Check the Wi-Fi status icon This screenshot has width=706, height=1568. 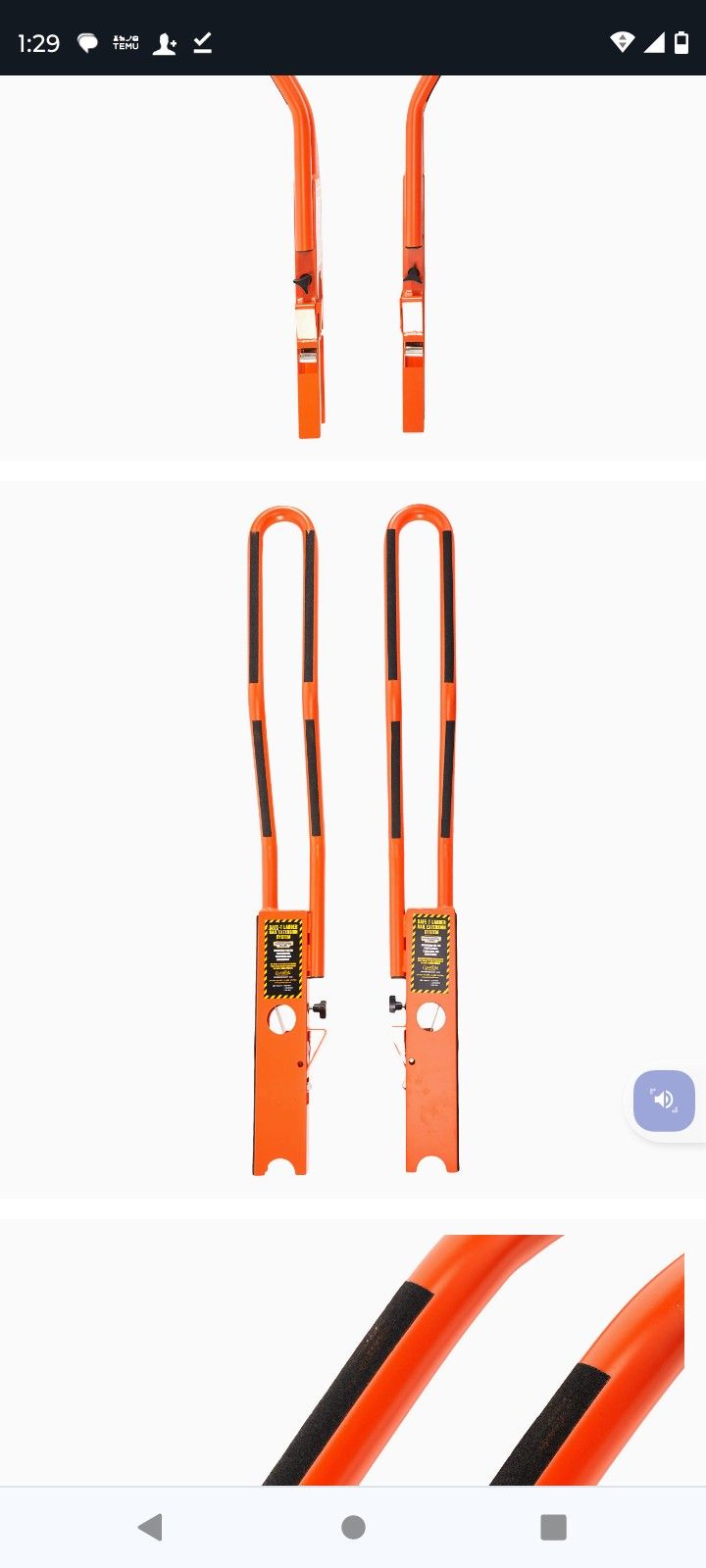[x=622, y=41]
